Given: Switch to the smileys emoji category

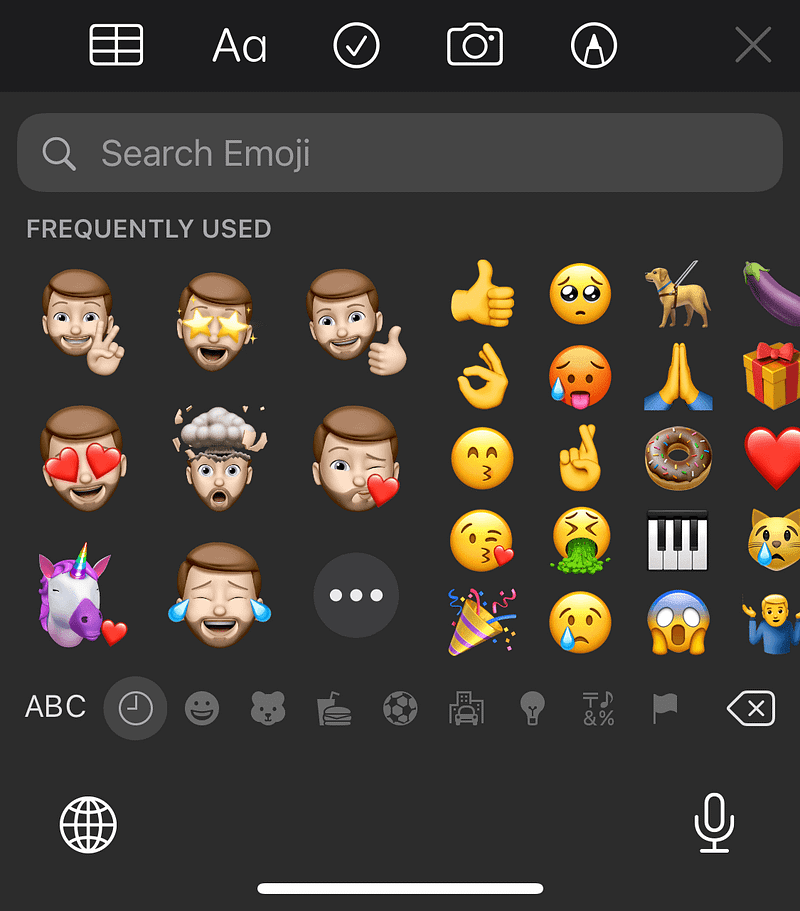Looking at the screenshot, I should coord(202,708).
